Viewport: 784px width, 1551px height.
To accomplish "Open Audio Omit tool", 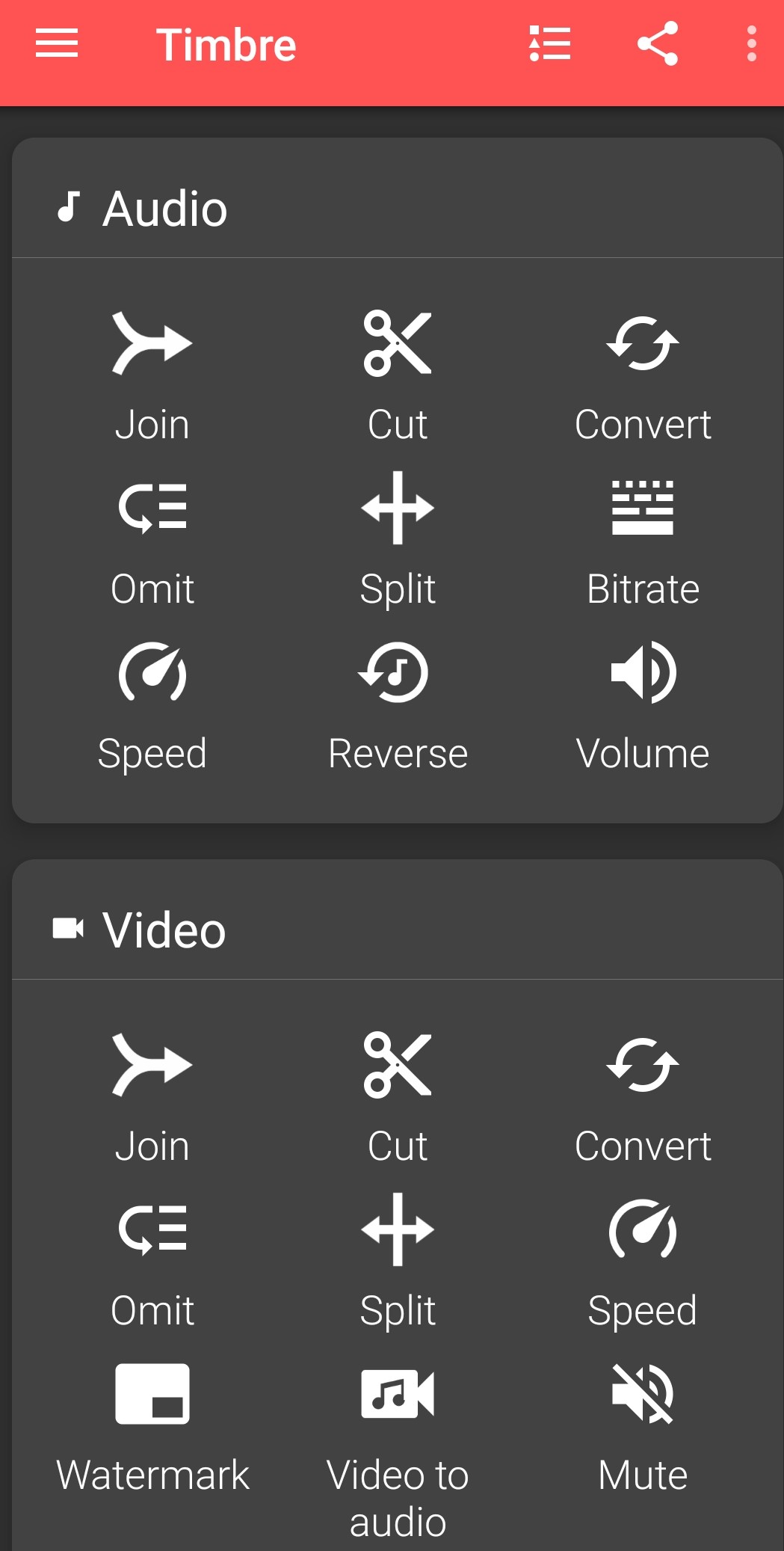I will coord(152,538).
